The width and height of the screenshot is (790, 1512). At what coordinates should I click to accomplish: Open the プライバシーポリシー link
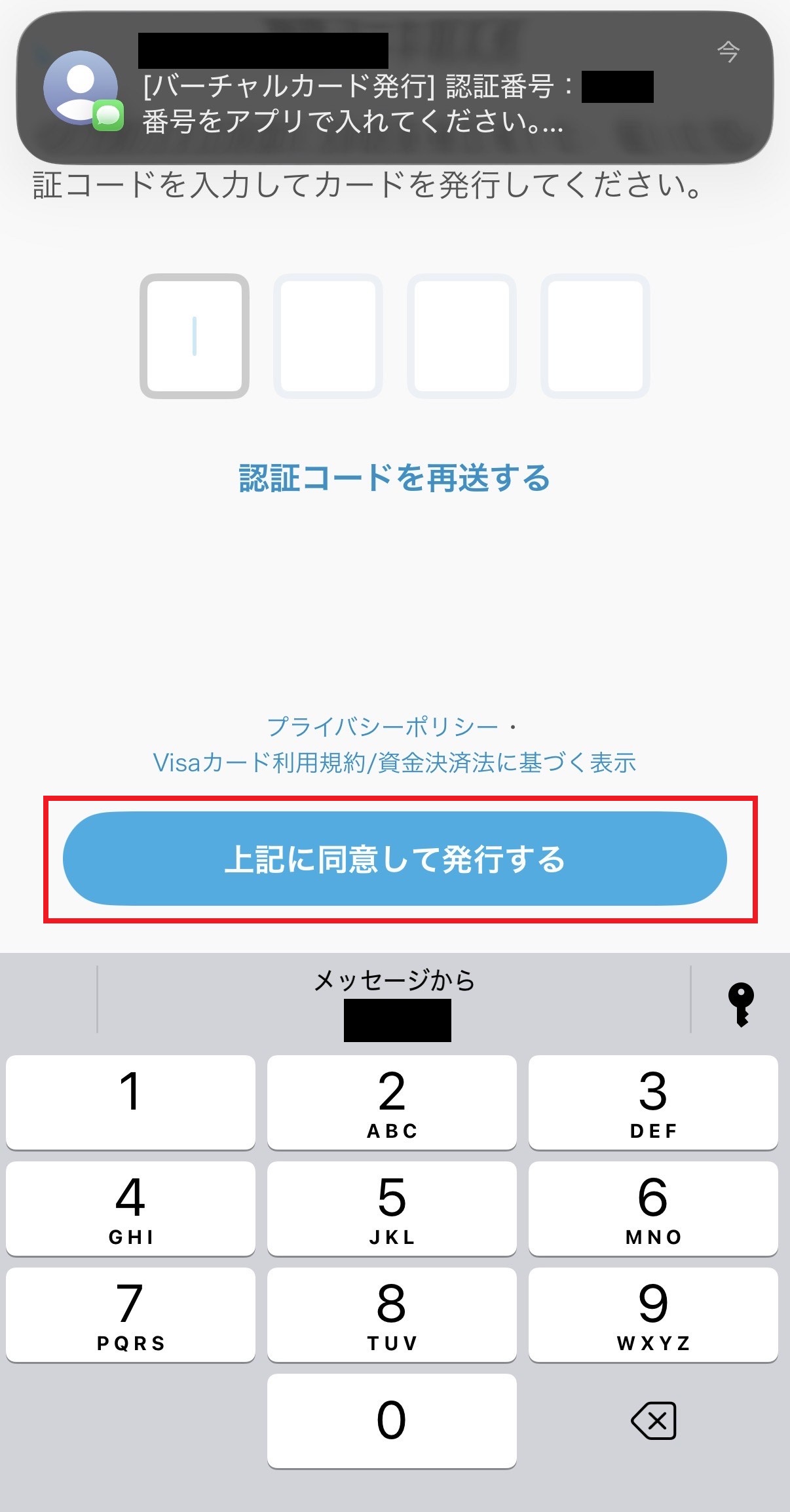[383, 727]
